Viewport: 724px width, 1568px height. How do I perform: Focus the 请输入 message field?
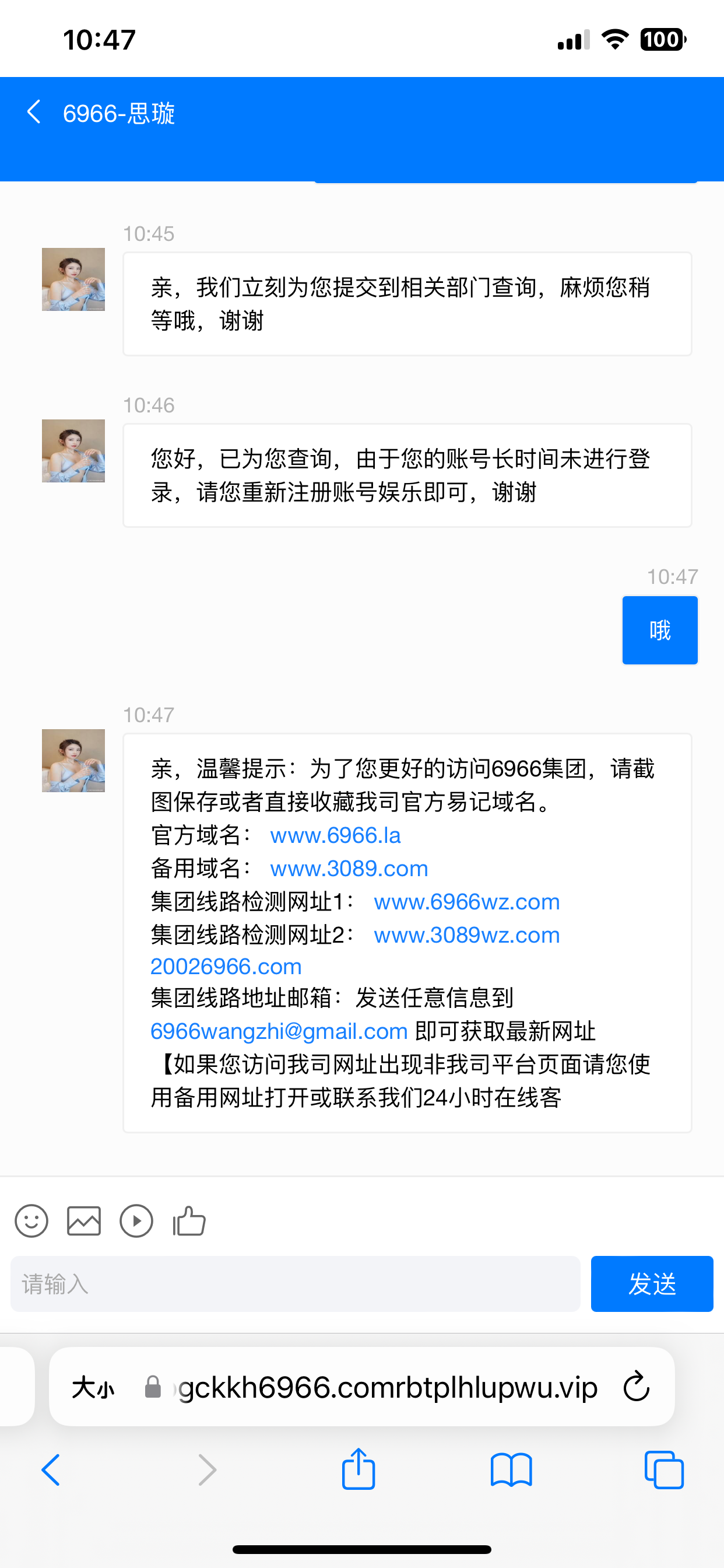(x=295, y=1284)
